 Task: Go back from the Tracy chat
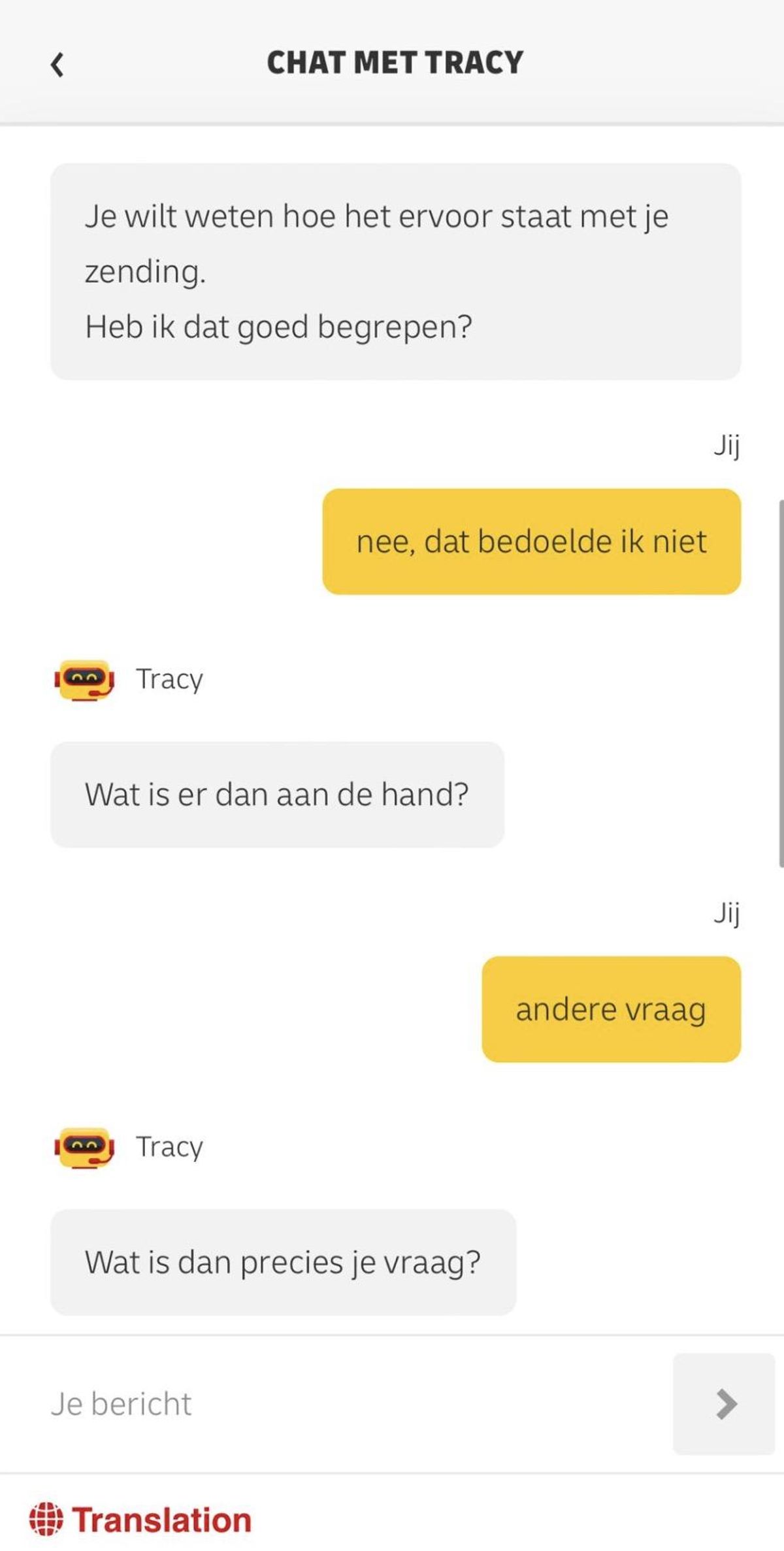pos(57,64)
